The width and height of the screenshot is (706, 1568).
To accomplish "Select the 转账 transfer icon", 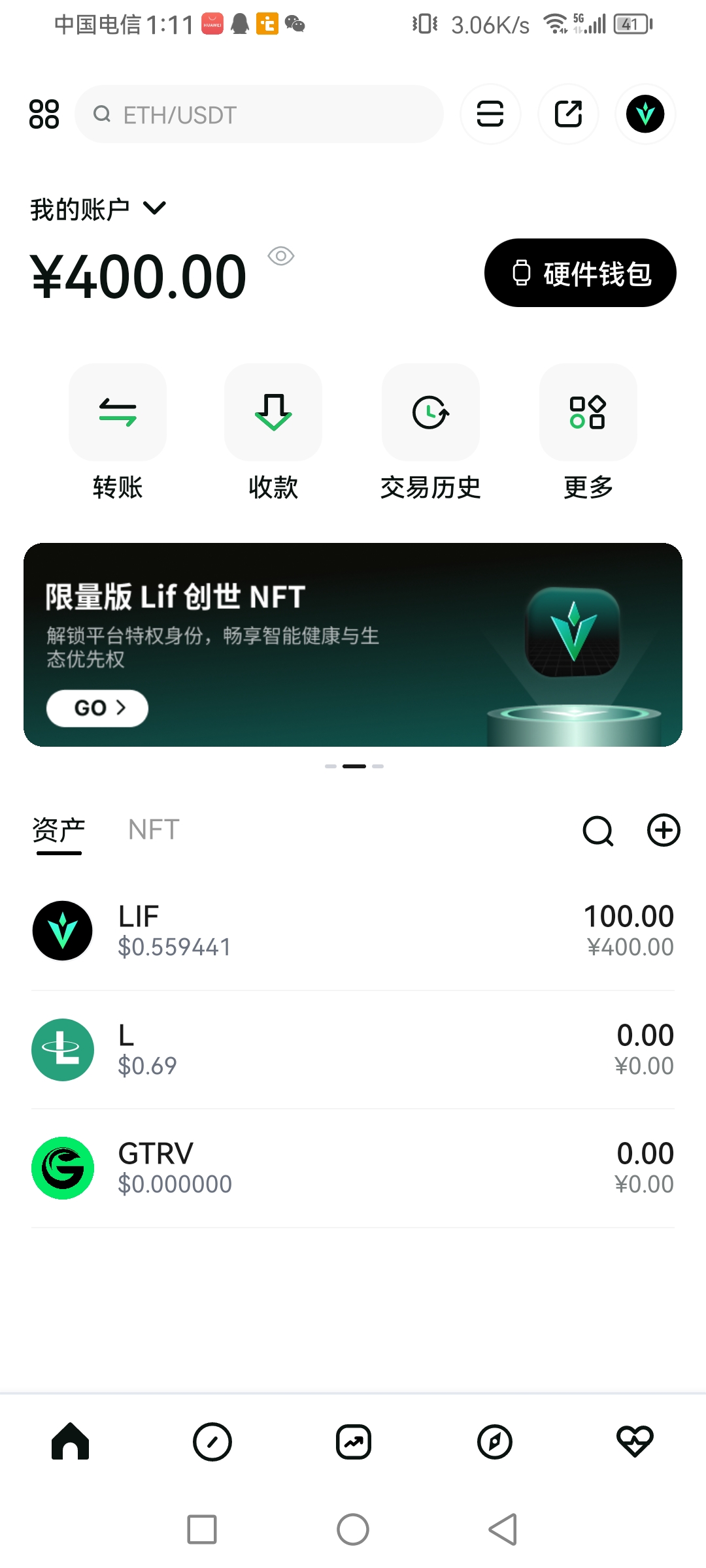I will (x=118, y=412).
